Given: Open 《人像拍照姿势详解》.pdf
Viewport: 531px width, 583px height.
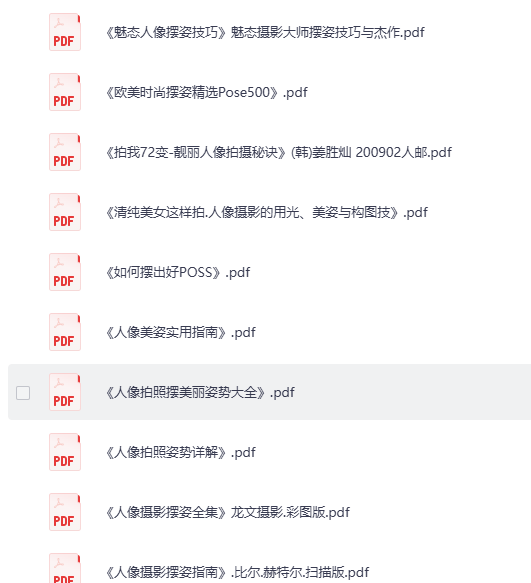Looking at the screenshot, I should pyautogui.click(x=181, y=452).
